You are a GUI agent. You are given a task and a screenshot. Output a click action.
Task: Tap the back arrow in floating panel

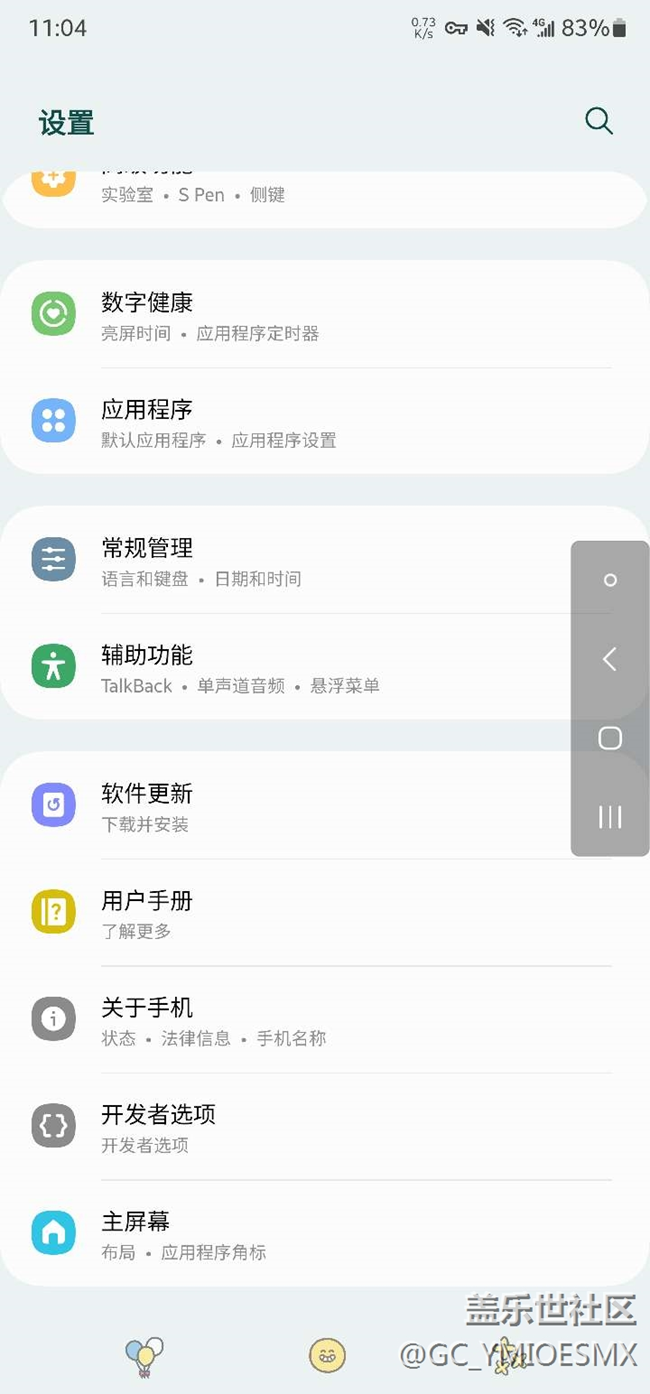[610, 659]
